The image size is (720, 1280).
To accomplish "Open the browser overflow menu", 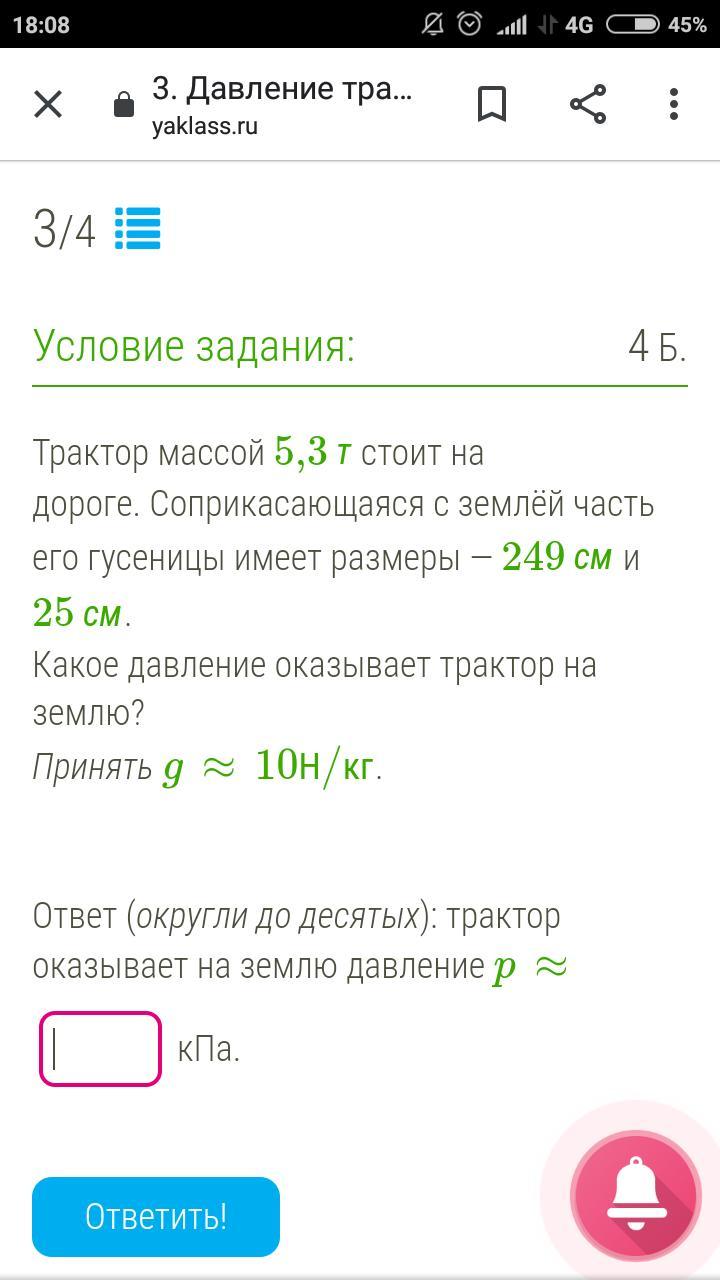I will (x=674, y=104).
